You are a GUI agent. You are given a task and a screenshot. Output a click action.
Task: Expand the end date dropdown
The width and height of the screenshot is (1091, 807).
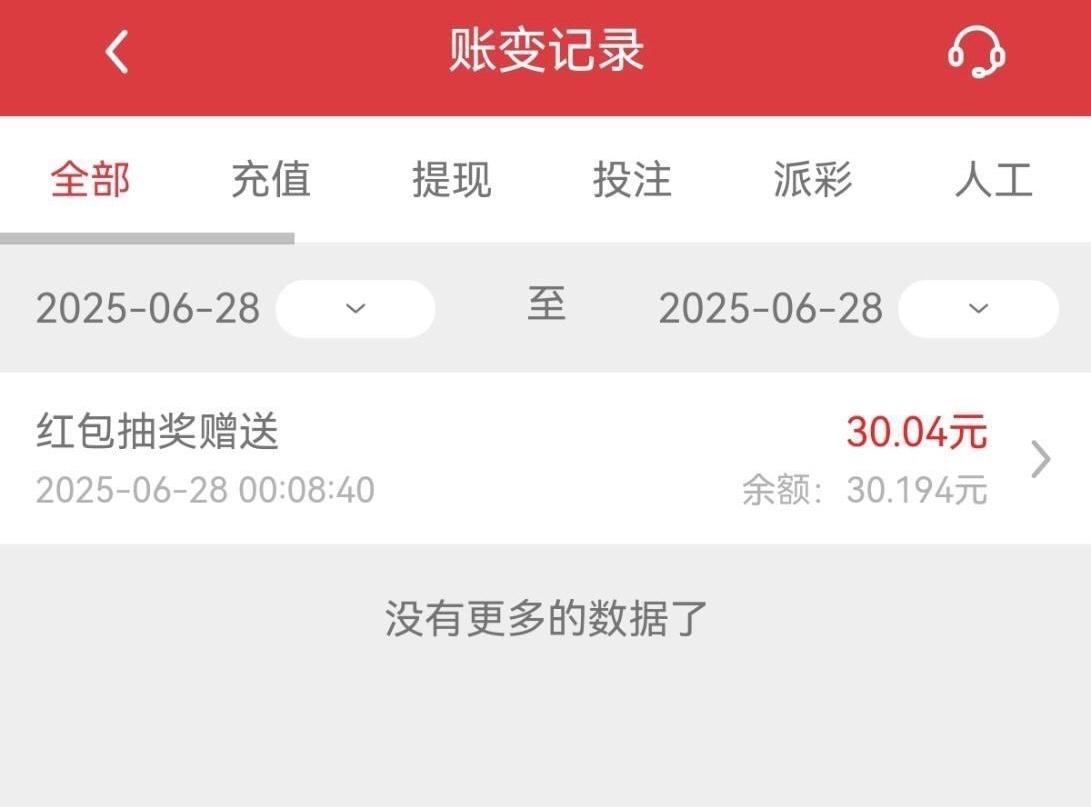click(977, 308)
